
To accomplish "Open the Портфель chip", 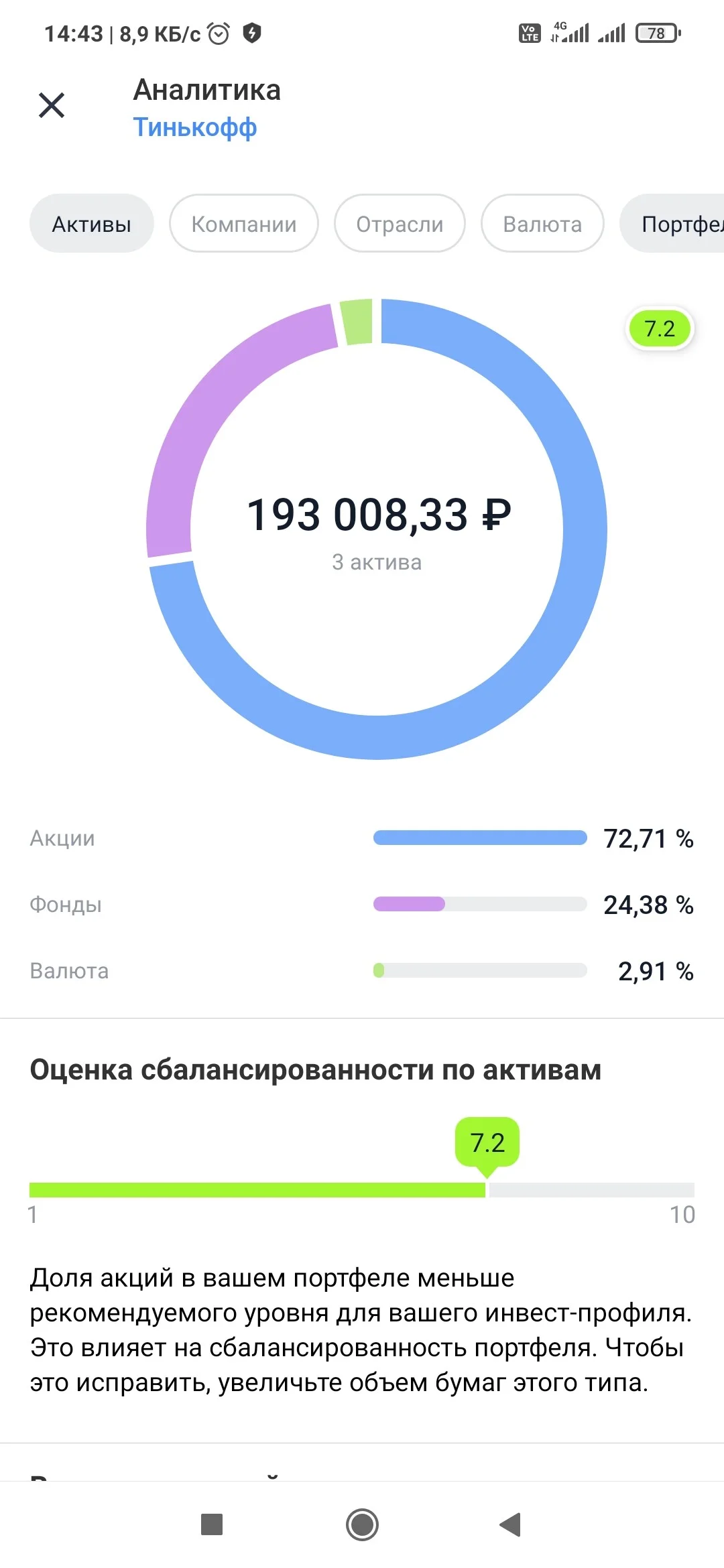I will click(x=672, y=224).
